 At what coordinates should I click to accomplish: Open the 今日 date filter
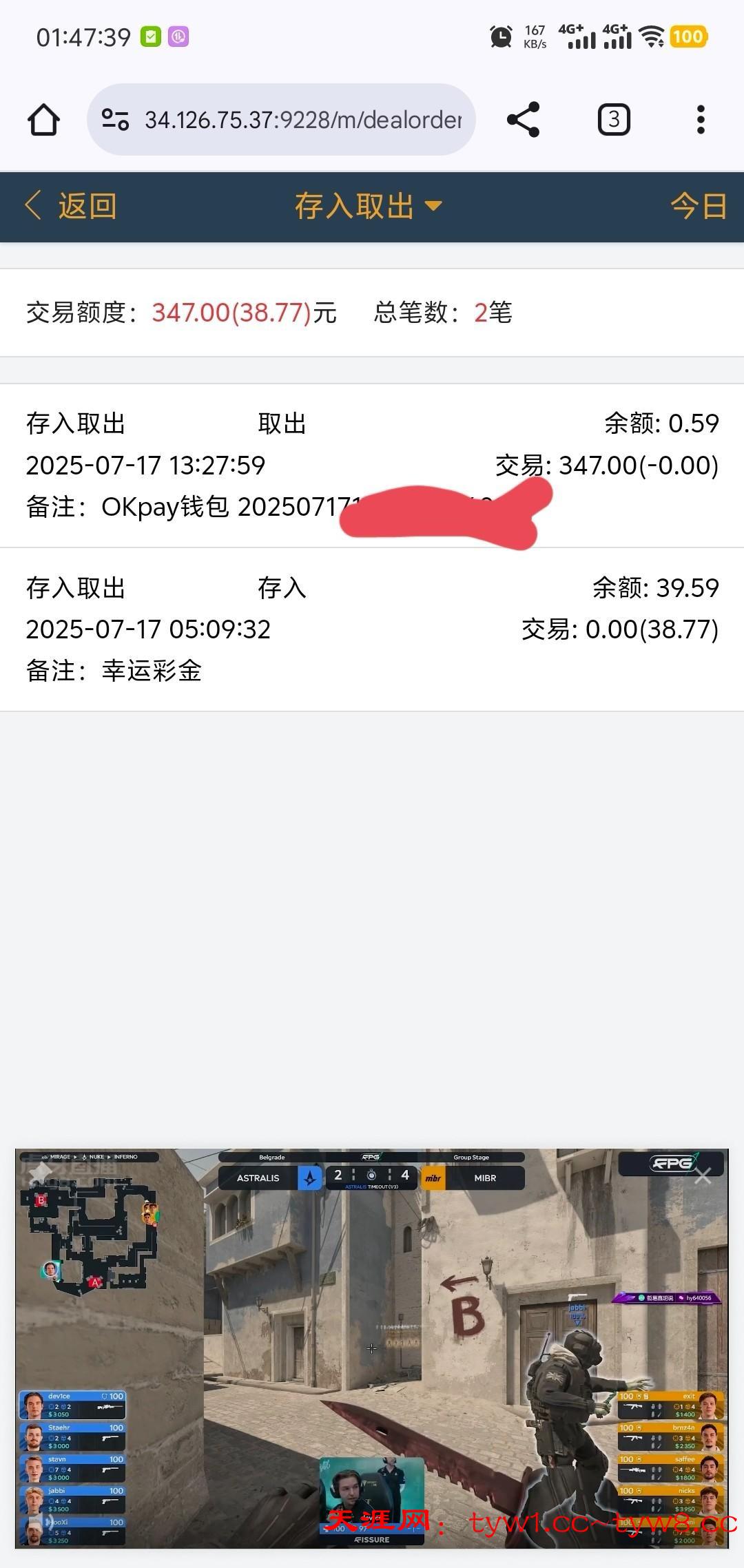tap(699, 206)
